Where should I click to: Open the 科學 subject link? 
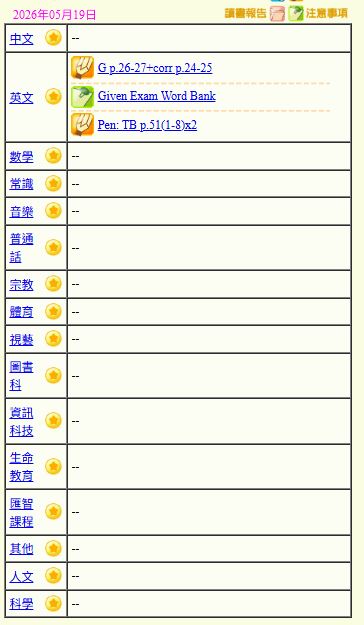(22, 604)
